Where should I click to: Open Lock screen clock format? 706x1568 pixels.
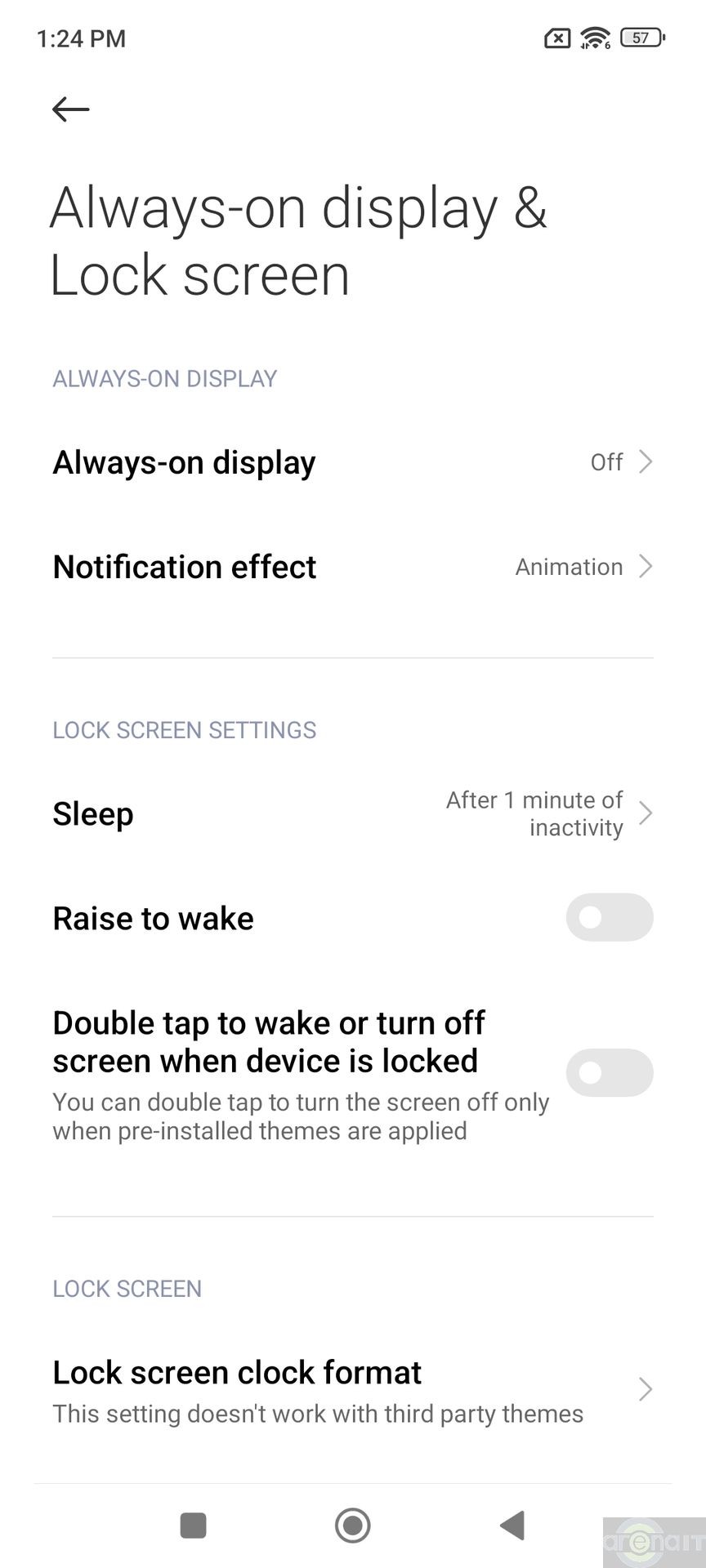[x=353, y=1390]
